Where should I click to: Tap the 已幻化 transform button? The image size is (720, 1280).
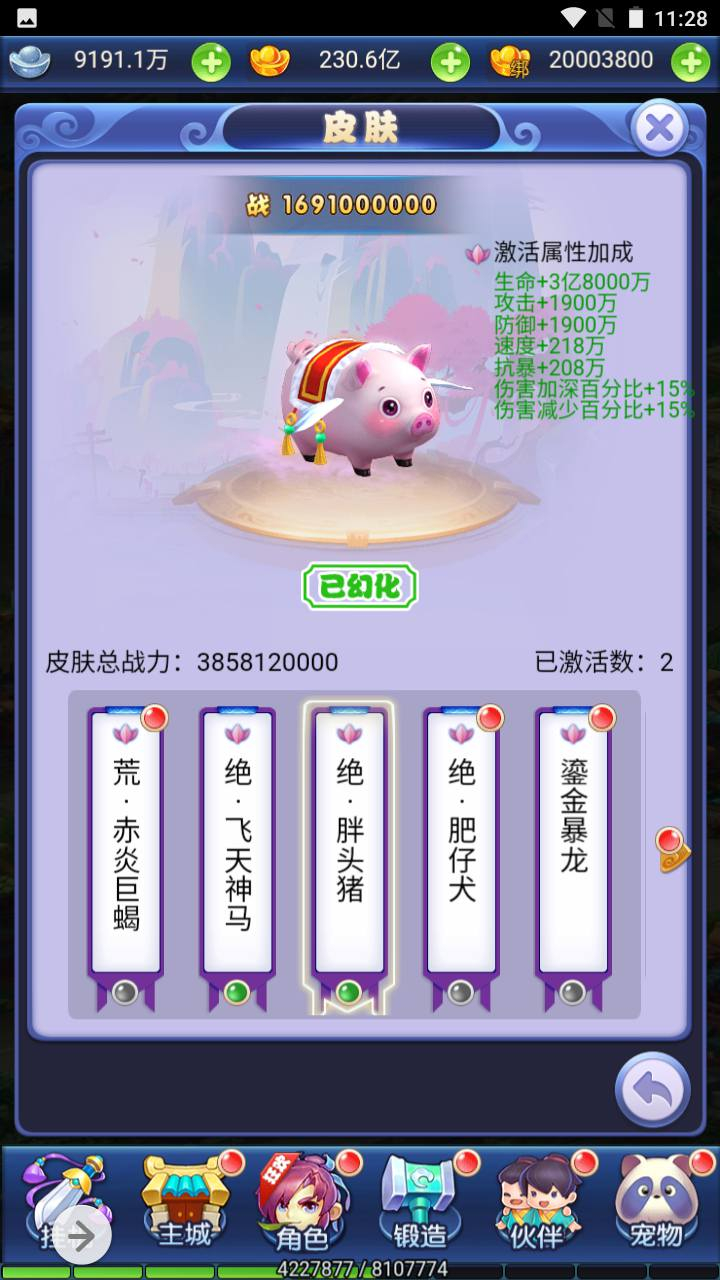pos(359,587)
